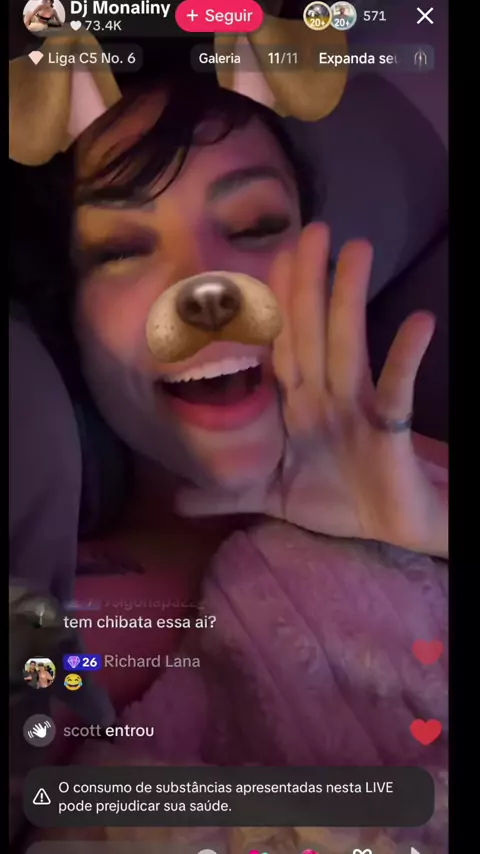Open the viewer list showing 571
This screenshot has width=480, height=854.
point(375,16)
